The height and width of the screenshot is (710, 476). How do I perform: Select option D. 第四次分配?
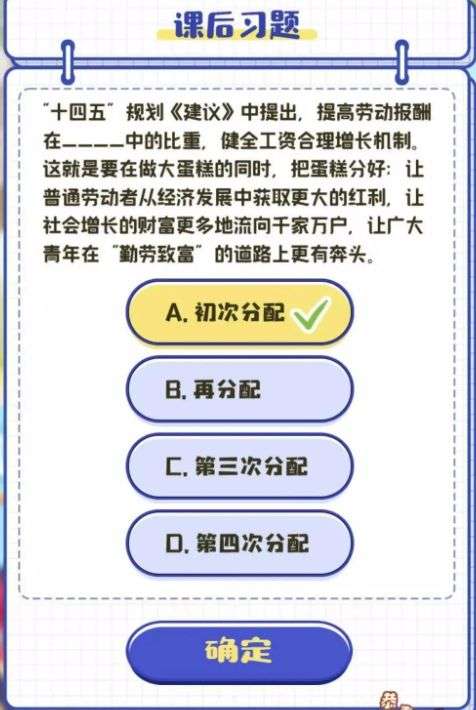point(239,543)
